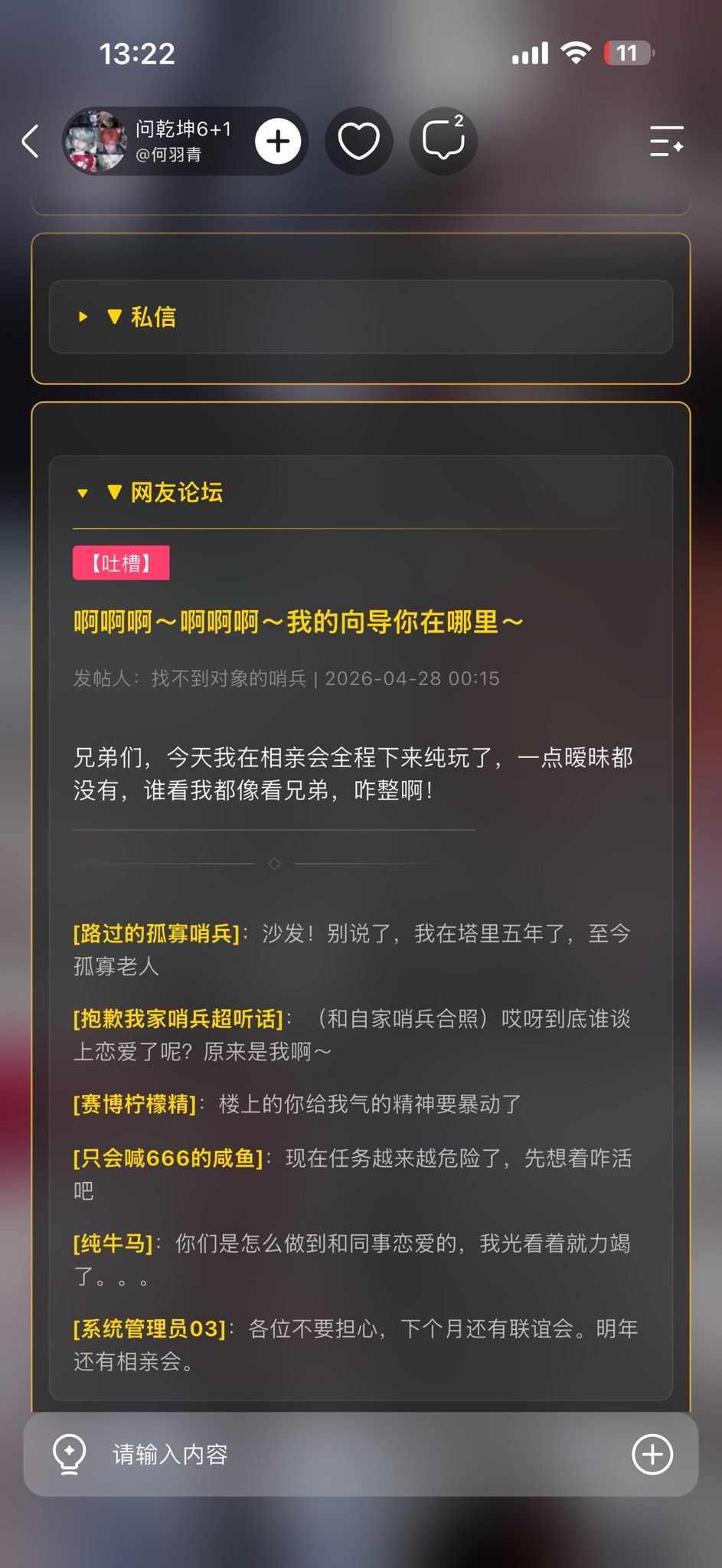Screen dimensions: 722x1568
Task: Tap the lightbulb inspiration icon
Action: coord(69,1454)
